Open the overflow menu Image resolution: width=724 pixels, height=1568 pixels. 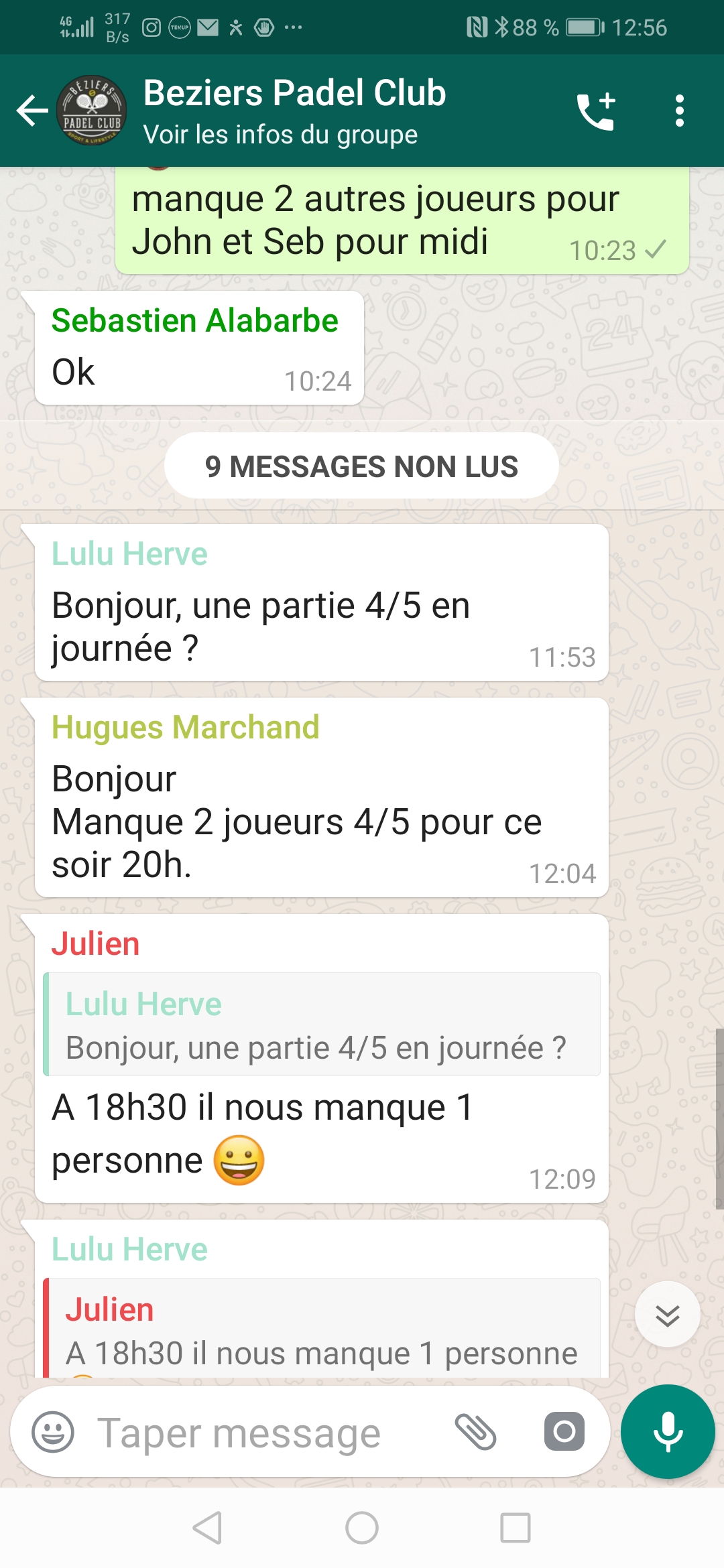tap(680, 111)
